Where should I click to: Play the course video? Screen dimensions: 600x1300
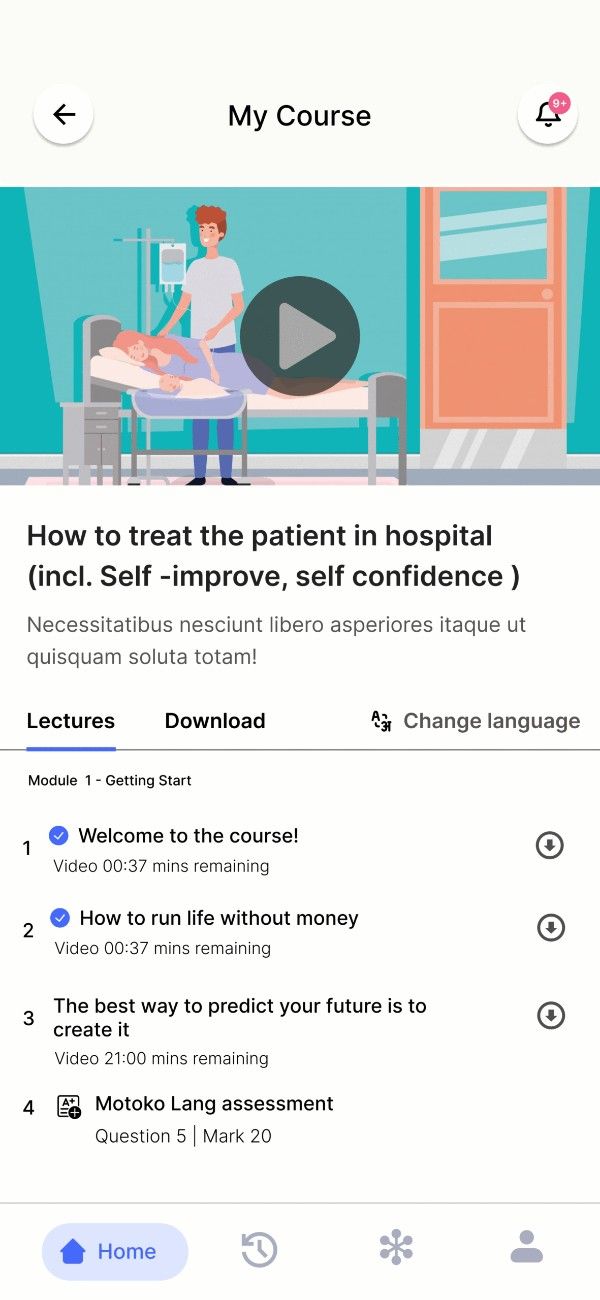(300, 336)
